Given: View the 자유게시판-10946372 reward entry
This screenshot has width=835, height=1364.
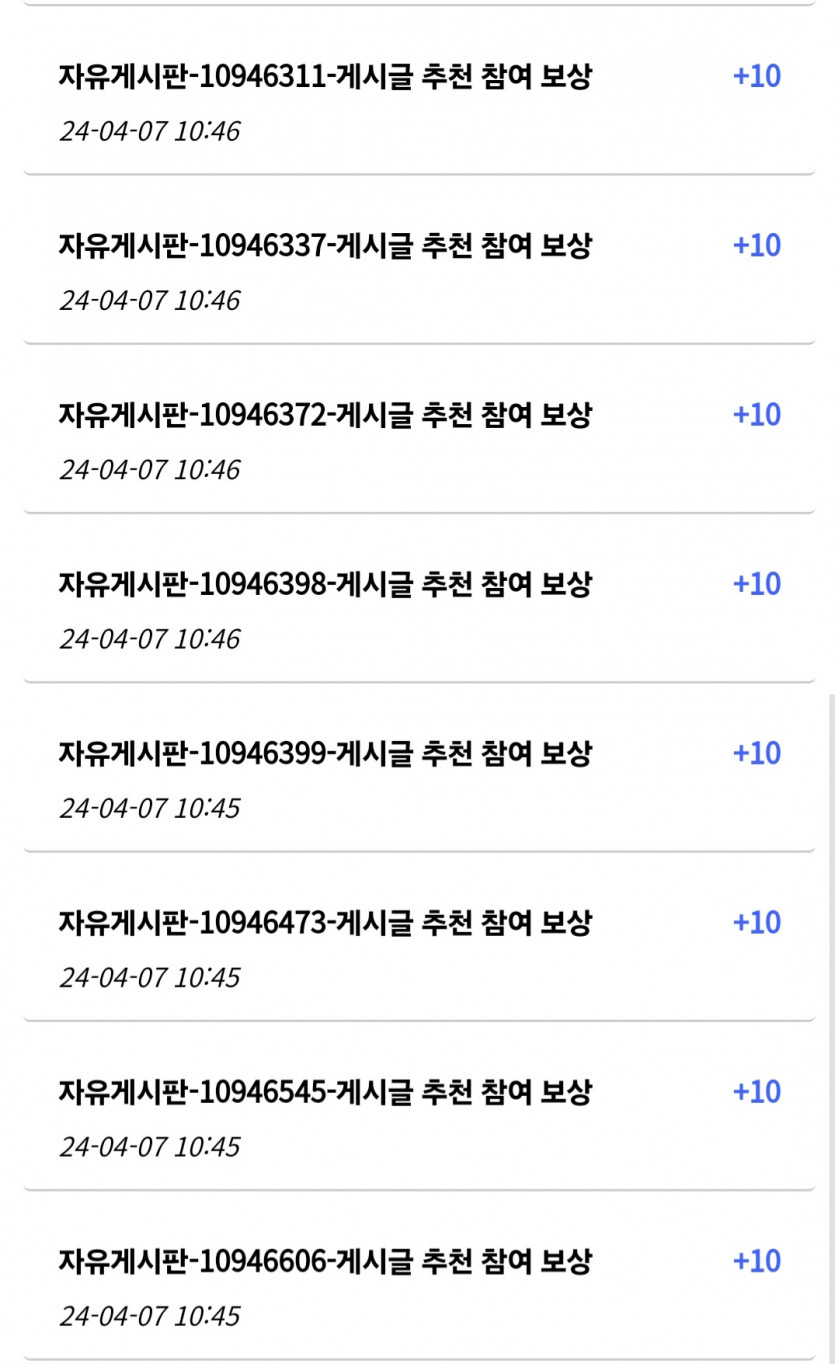Looking at the screenshot, I should point(324,416).
